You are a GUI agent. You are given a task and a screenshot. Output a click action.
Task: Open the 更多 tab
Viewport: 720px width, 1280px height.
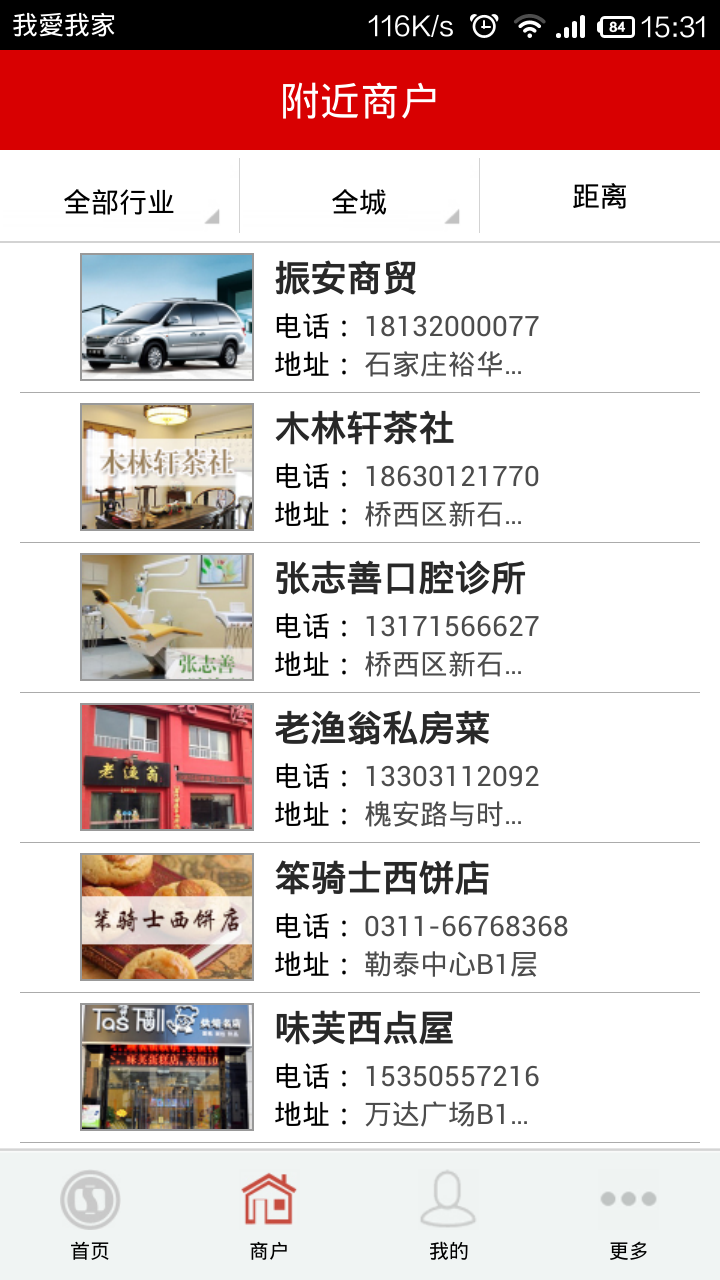[x=629, y=1216]
